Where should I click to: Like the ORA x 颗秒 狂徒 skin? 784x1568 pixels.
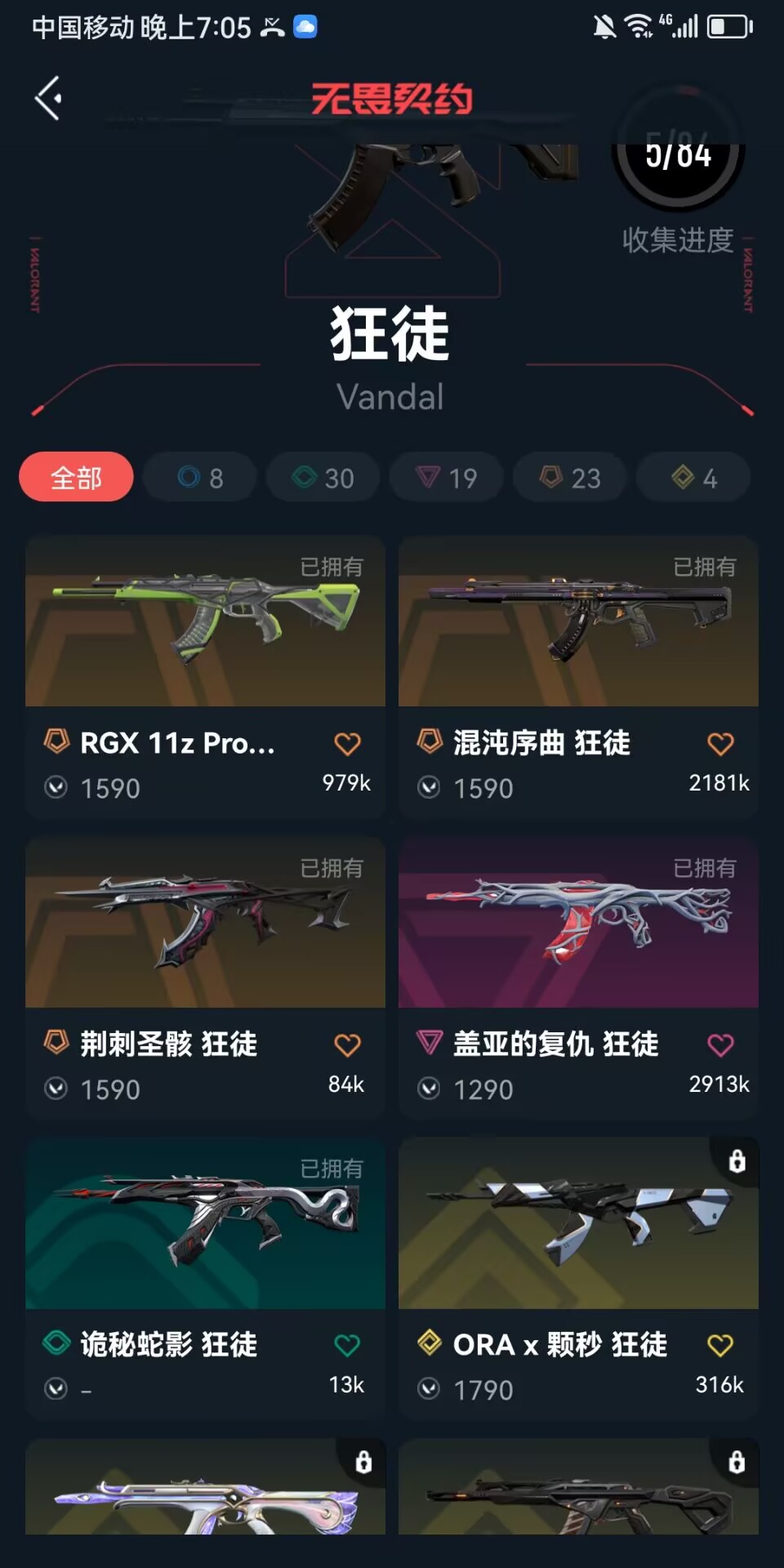pyautogui.click(x=720, y=1345)
